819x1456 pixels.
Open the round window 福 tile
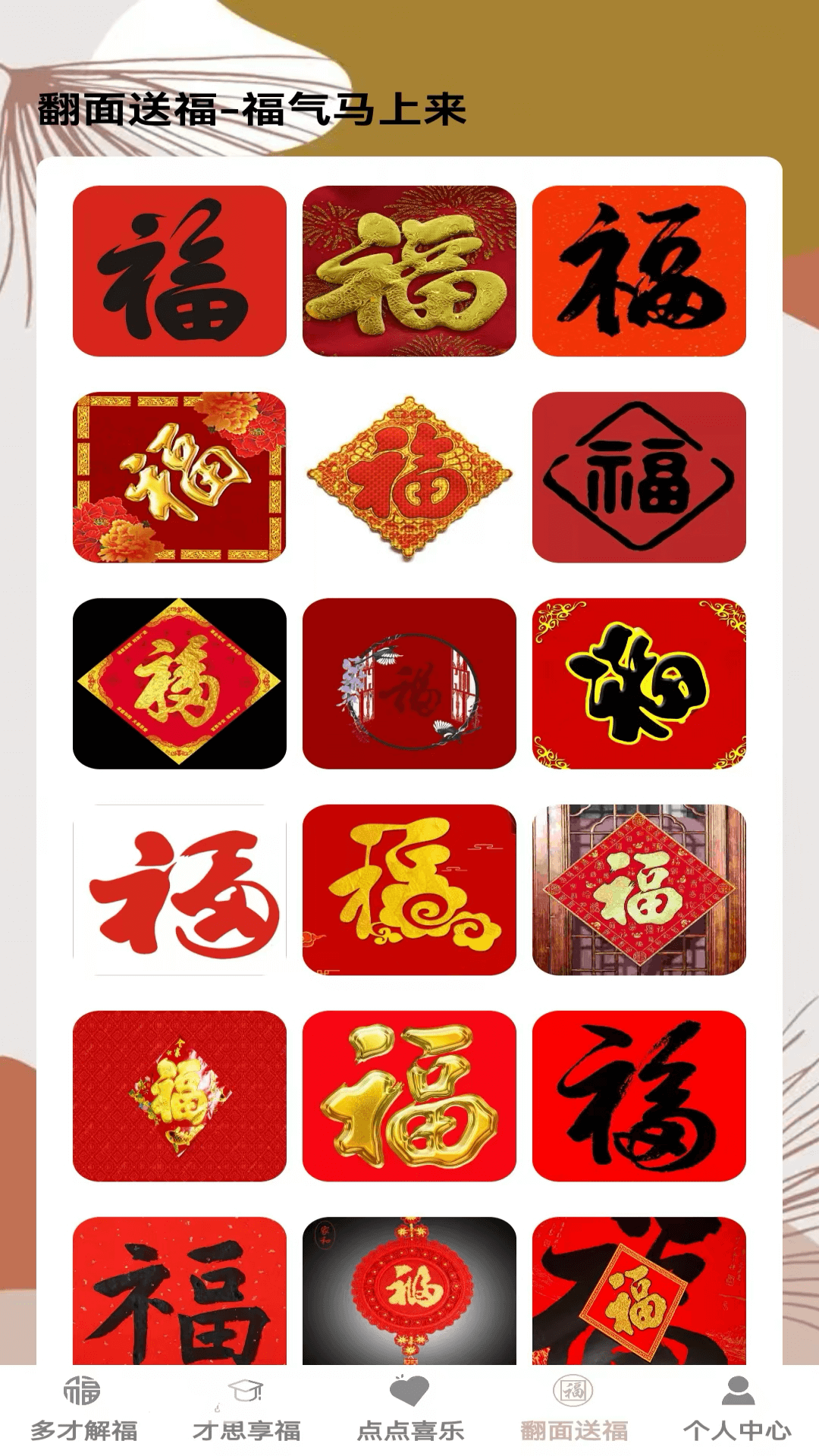click(x=409, y=683)
